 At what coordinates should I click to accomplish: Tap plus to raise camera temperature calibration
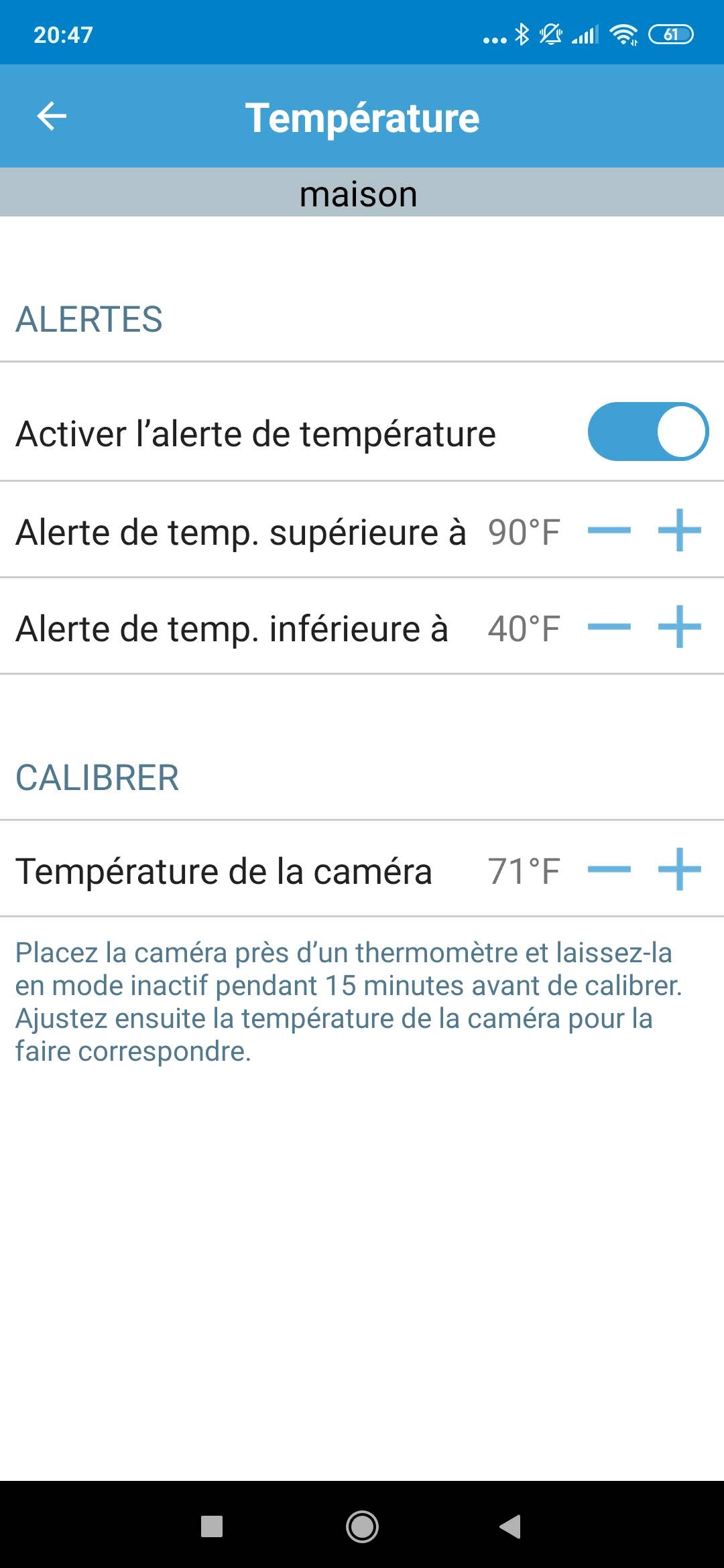(x=679, y=870)
